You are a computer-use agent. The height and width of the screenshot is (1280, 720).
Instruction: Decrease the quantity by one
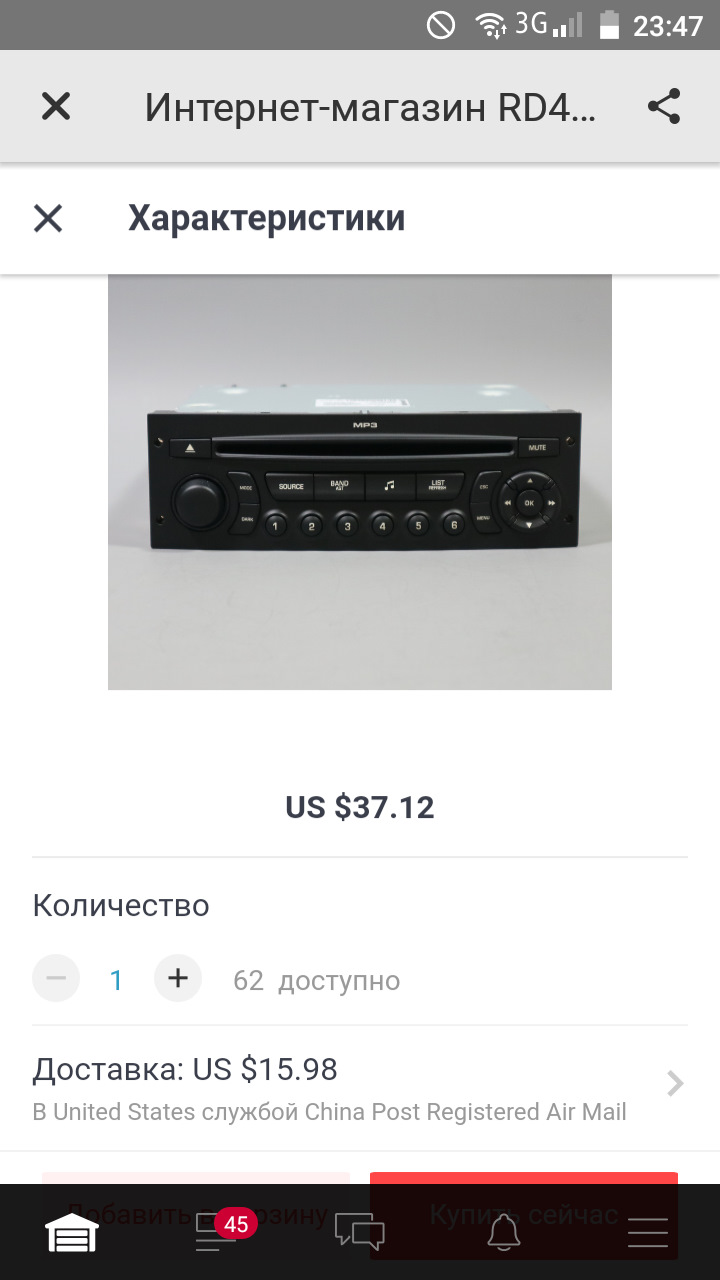coord(56,978)
